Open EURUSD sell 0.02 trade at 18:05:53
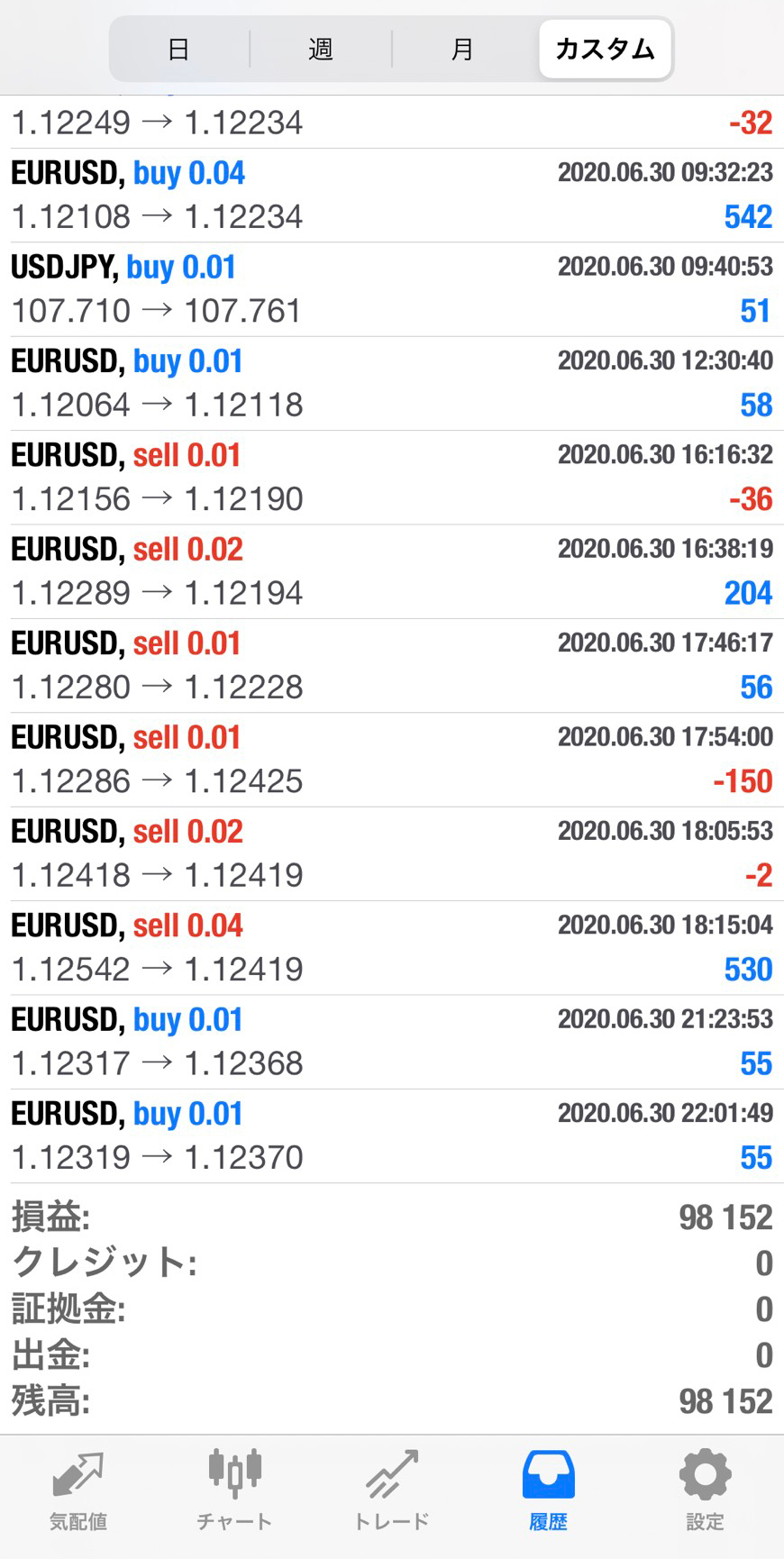 coord(391,853)
